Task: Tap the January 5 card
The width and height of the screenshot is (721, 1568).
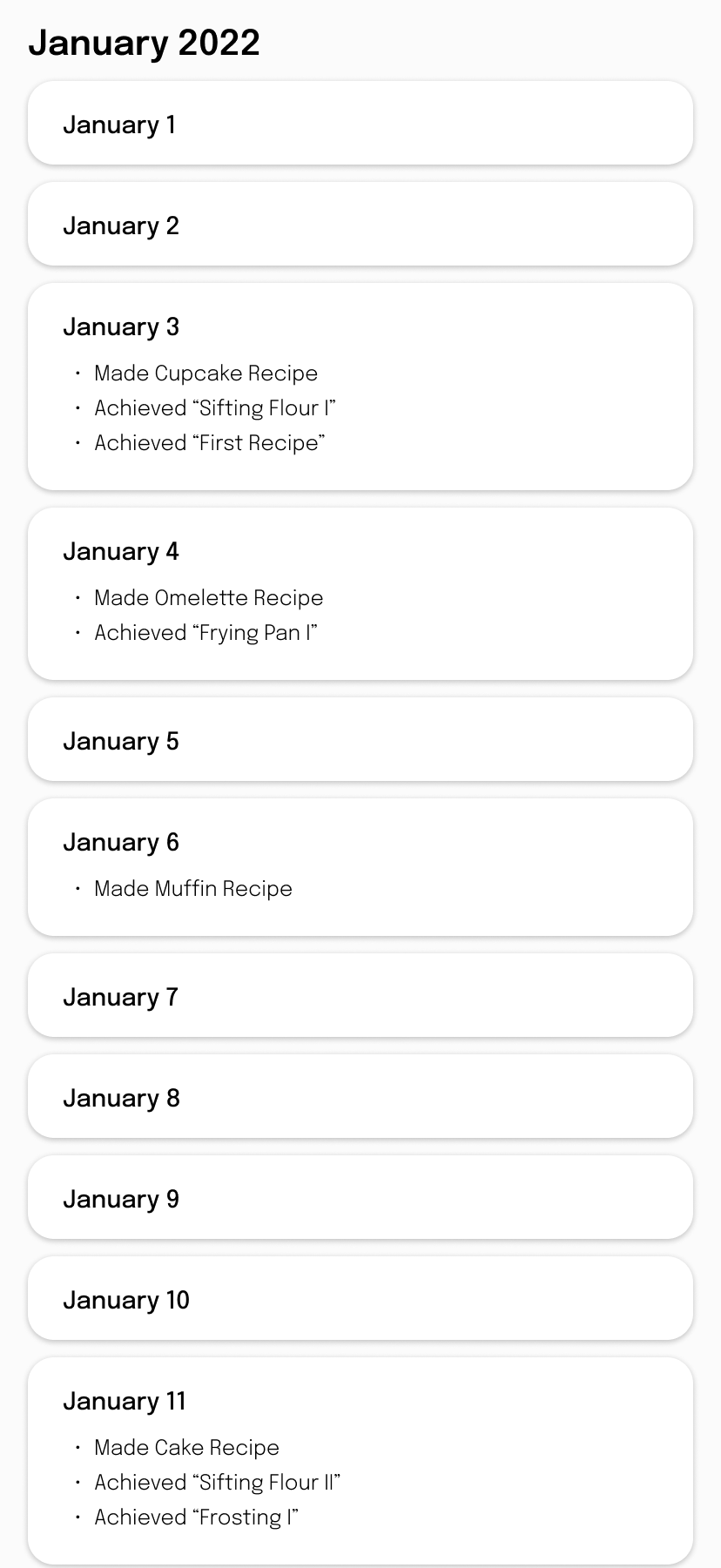Action: [x=360, y=739]
